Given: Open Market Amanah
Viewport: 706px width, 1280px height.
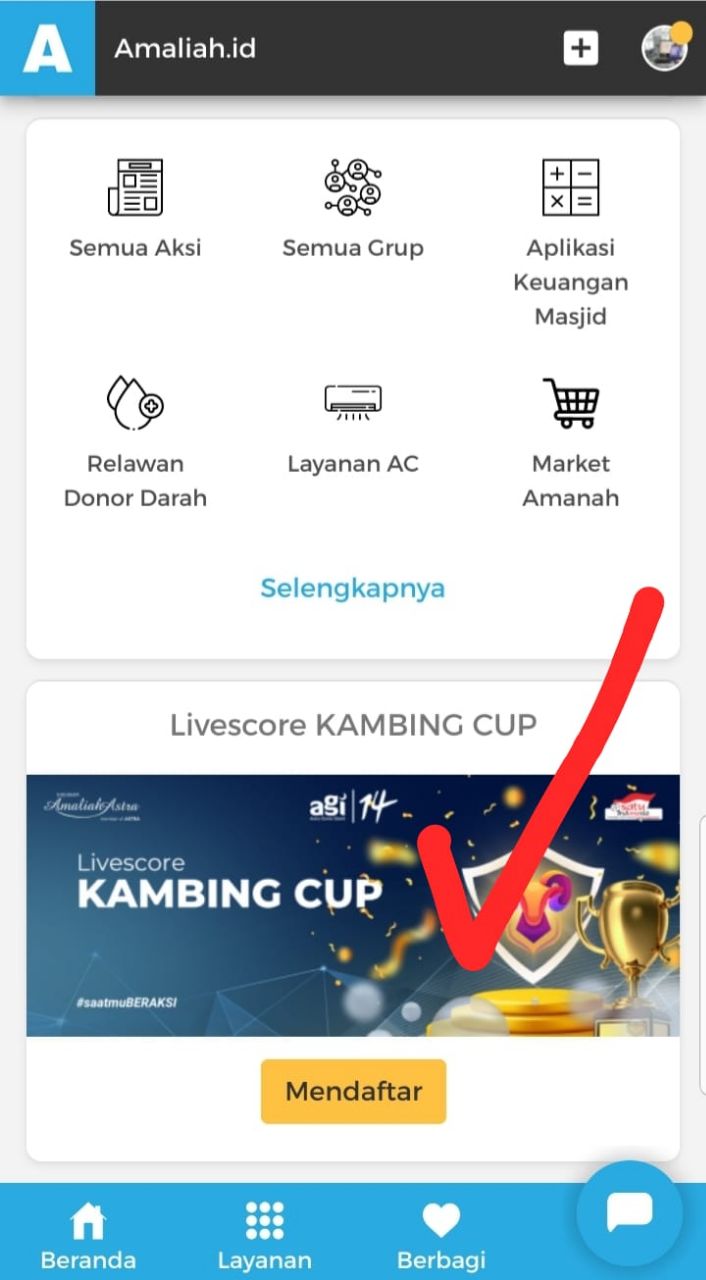Looking at the screenshot, I should click(570, 442).
